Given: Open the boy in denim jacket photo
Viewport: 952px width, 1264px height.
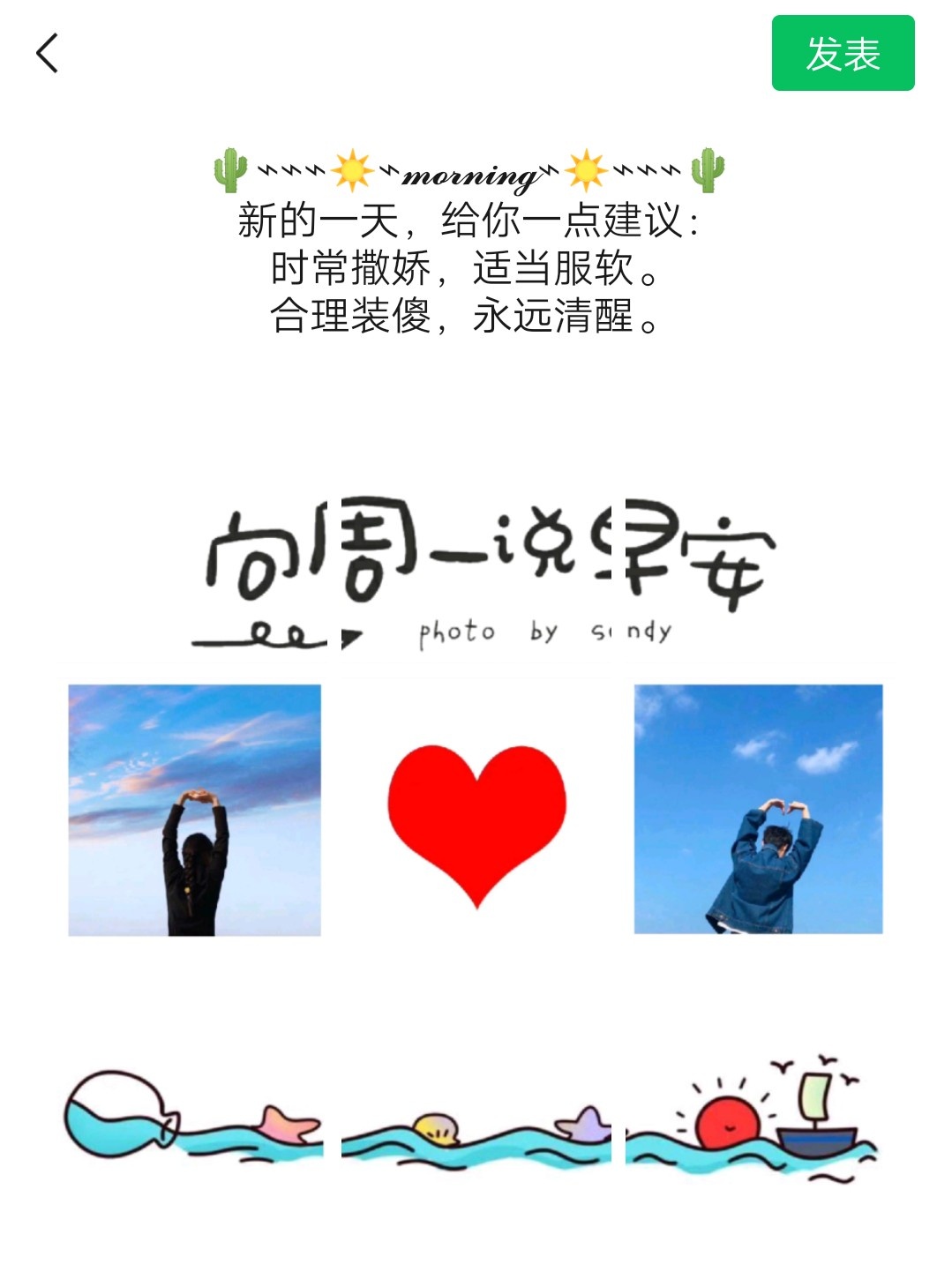Looking at the screenshot, I should point(758,809).
